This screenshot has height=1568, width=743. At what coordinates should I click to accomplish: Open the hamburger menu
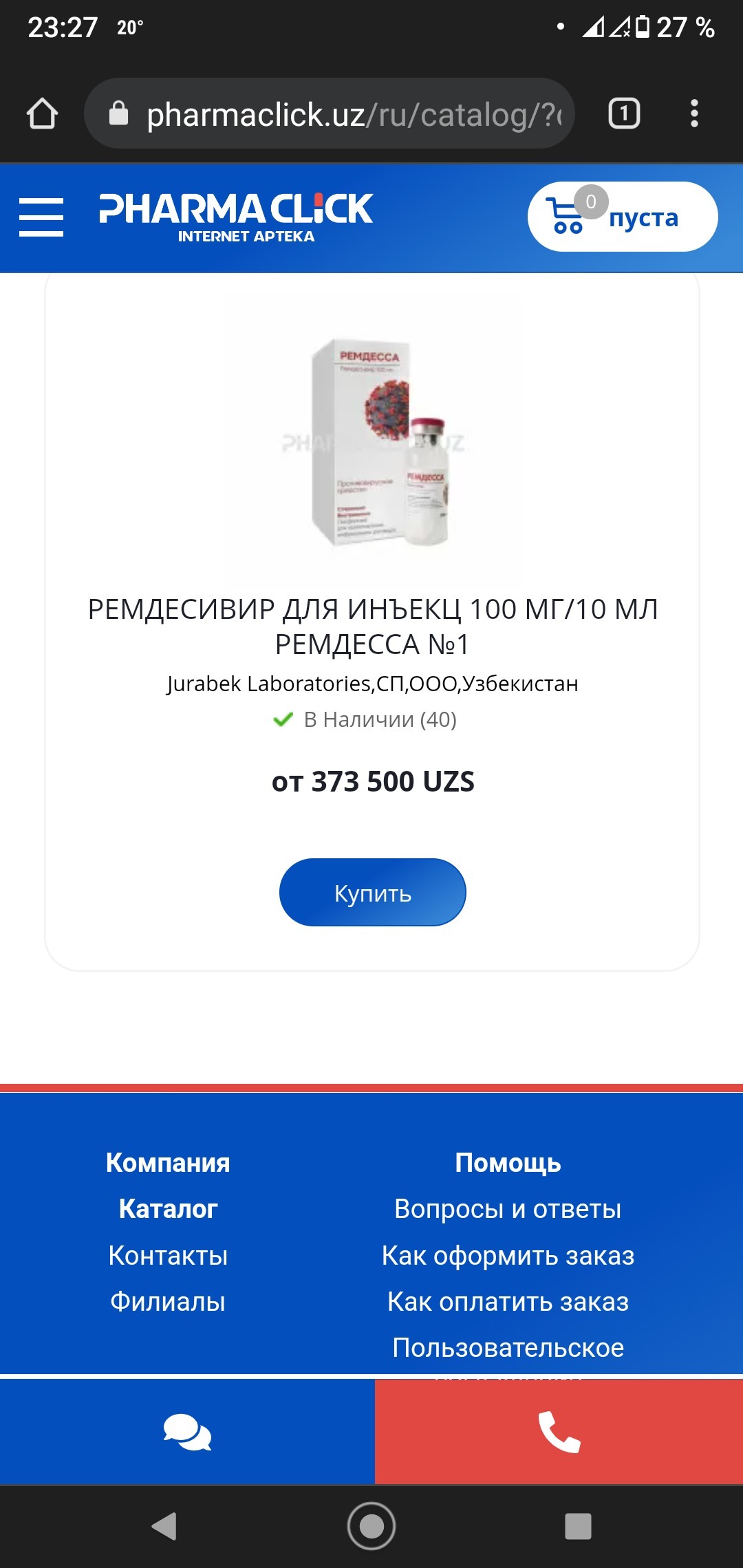[x=41, y=217]
